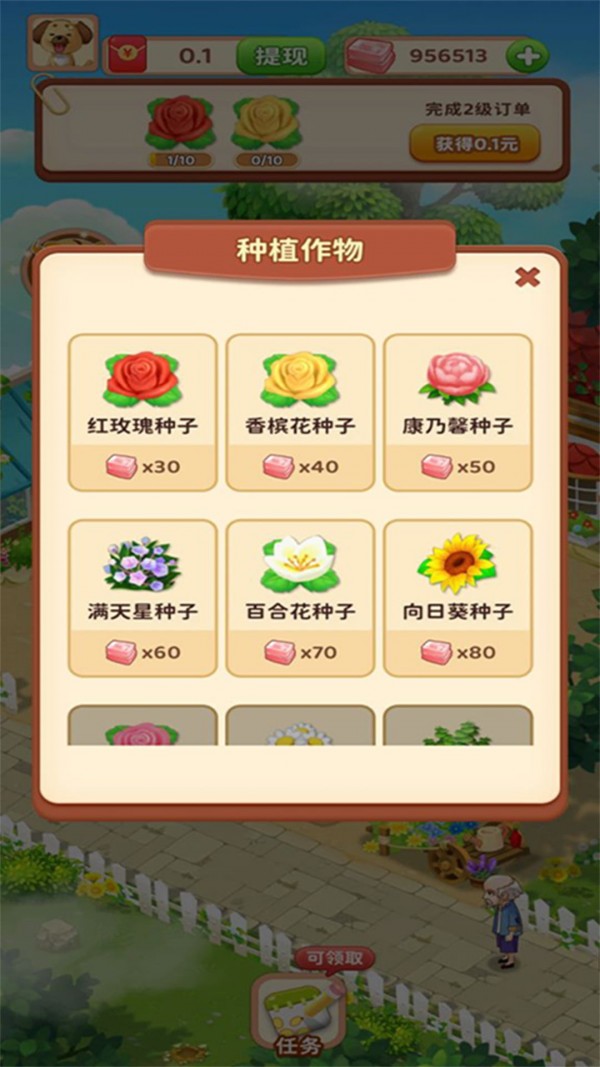Image resolution: width=600 pixels, height=1067 pixels.
Task: Open the dog avatar profile
Action: pos(62,43)
